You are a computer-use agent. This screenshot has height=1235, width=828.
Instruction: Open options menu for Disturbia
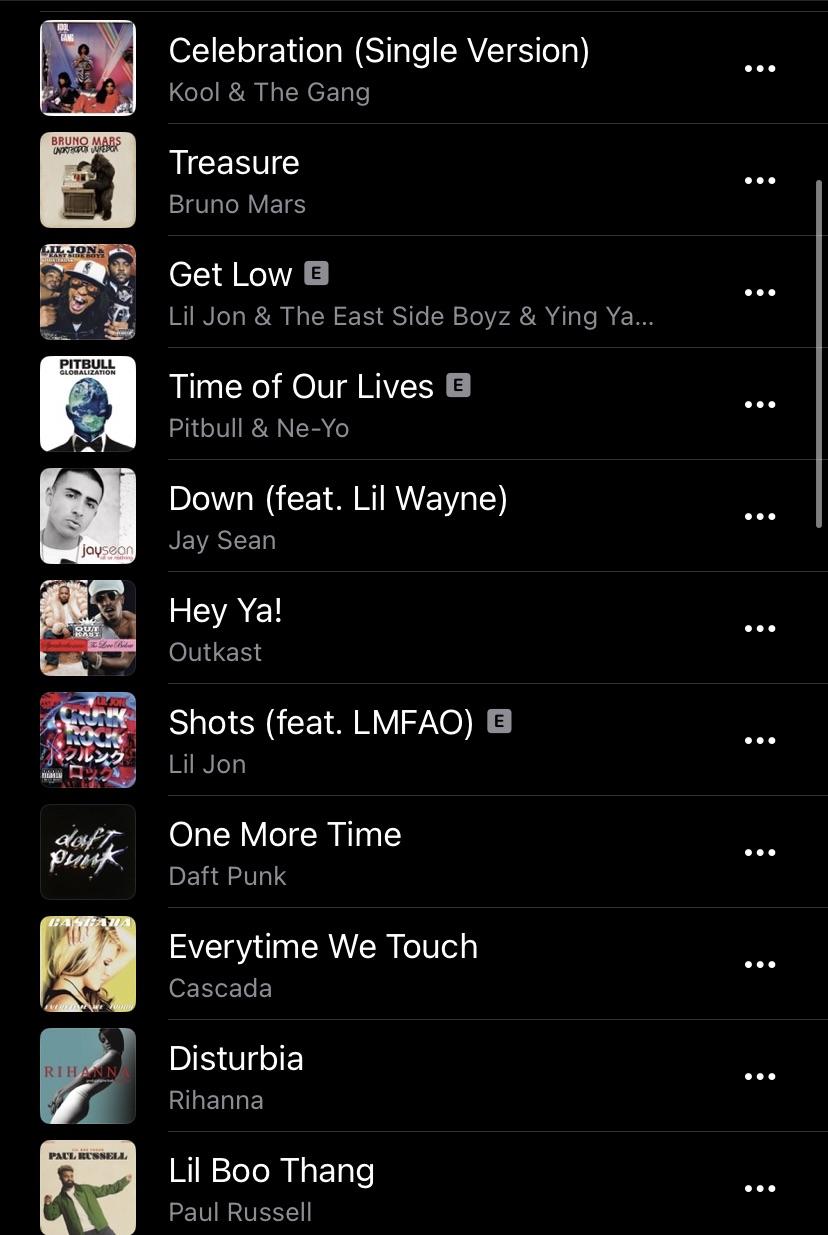[760, 1075]
